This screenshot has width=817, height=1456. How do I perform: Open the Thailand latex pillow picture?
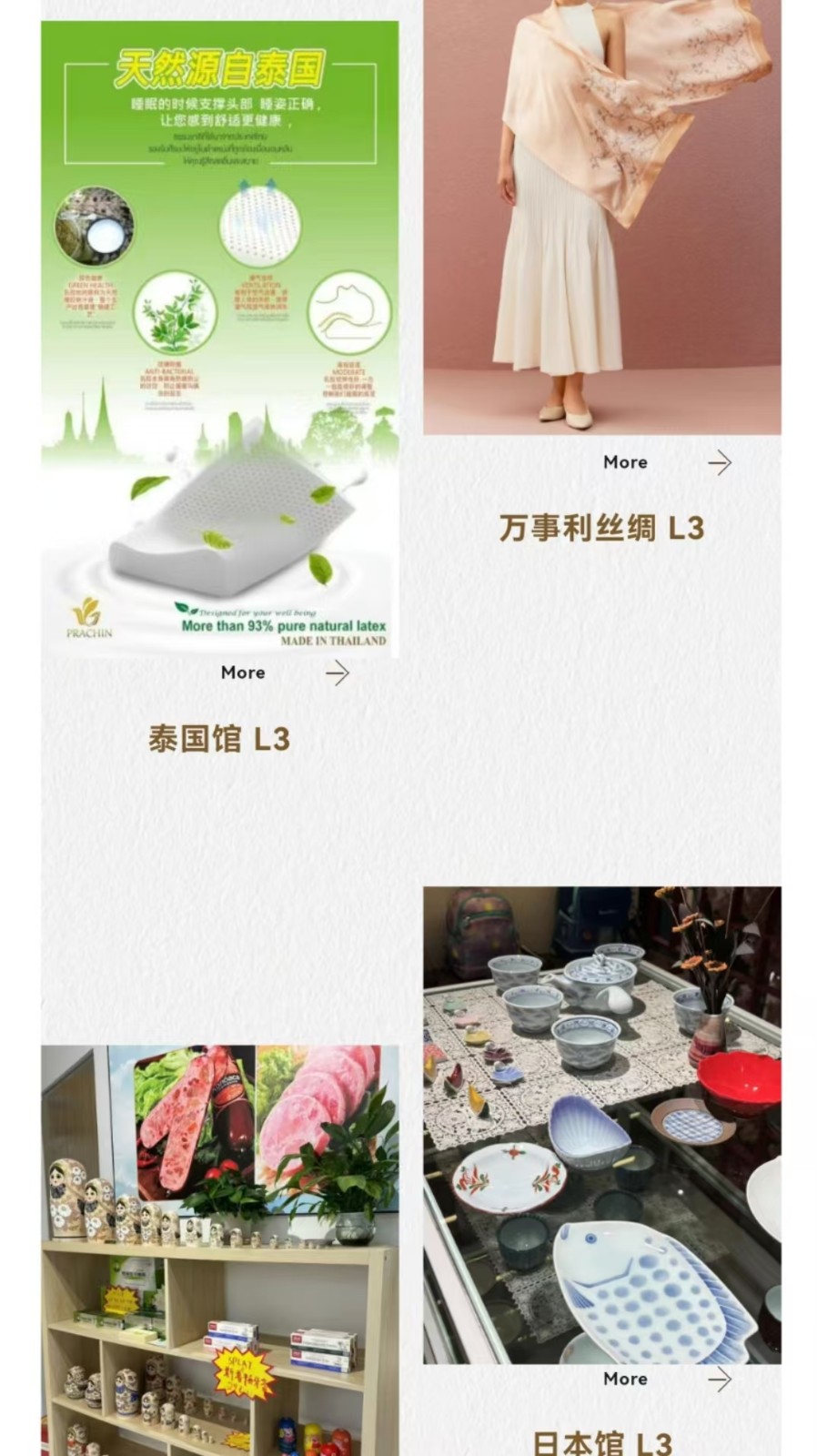pyautogui.click(x=219, y=339)
